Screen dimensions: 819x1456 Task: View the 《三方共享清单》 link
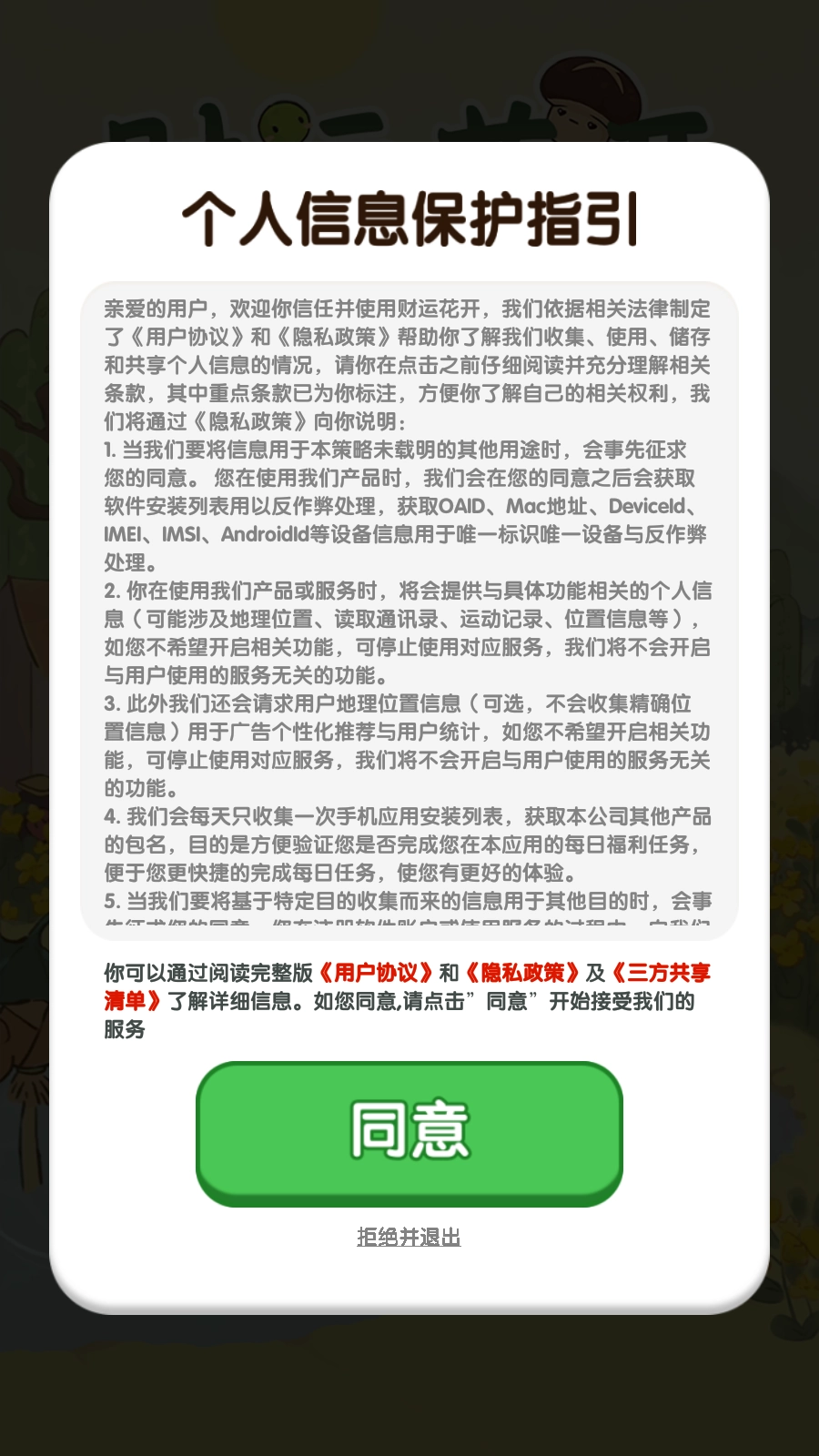click(x=660, y=973)
